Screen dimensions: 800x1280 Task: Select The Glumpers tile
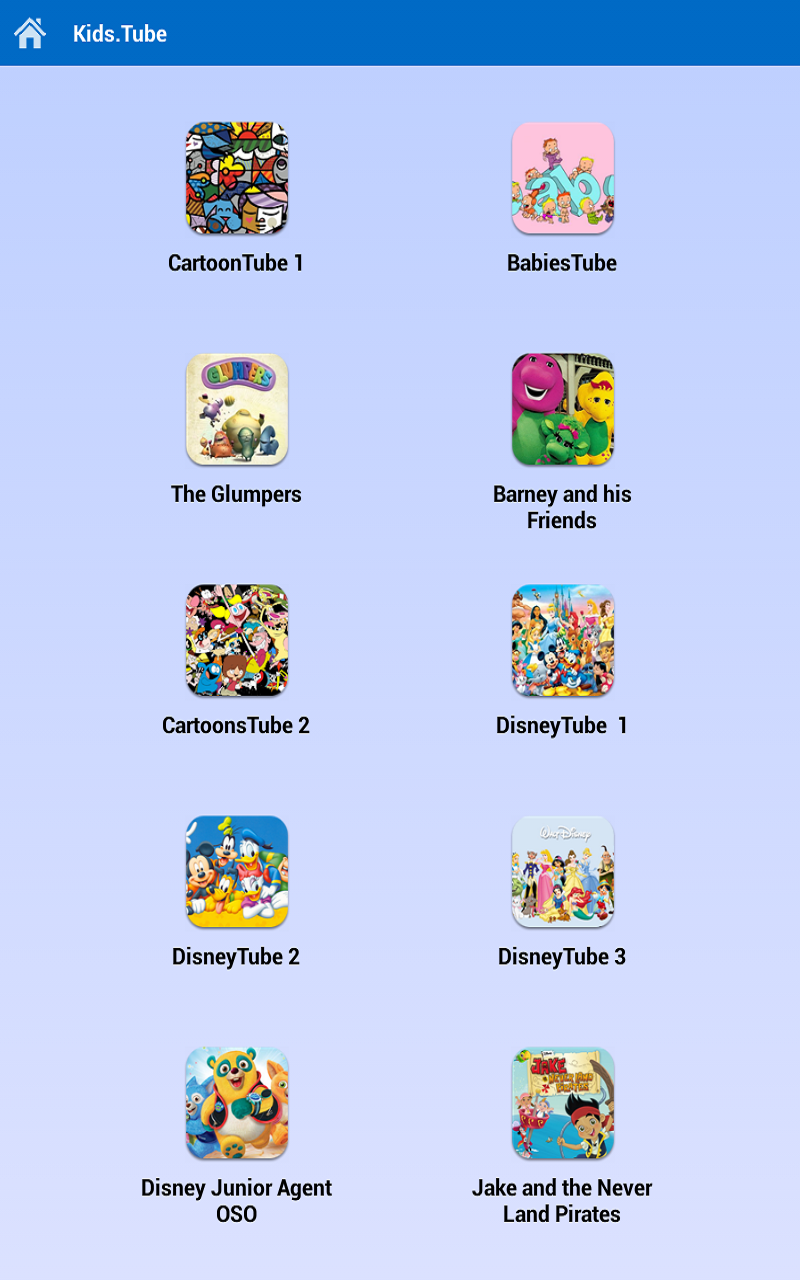237,409
